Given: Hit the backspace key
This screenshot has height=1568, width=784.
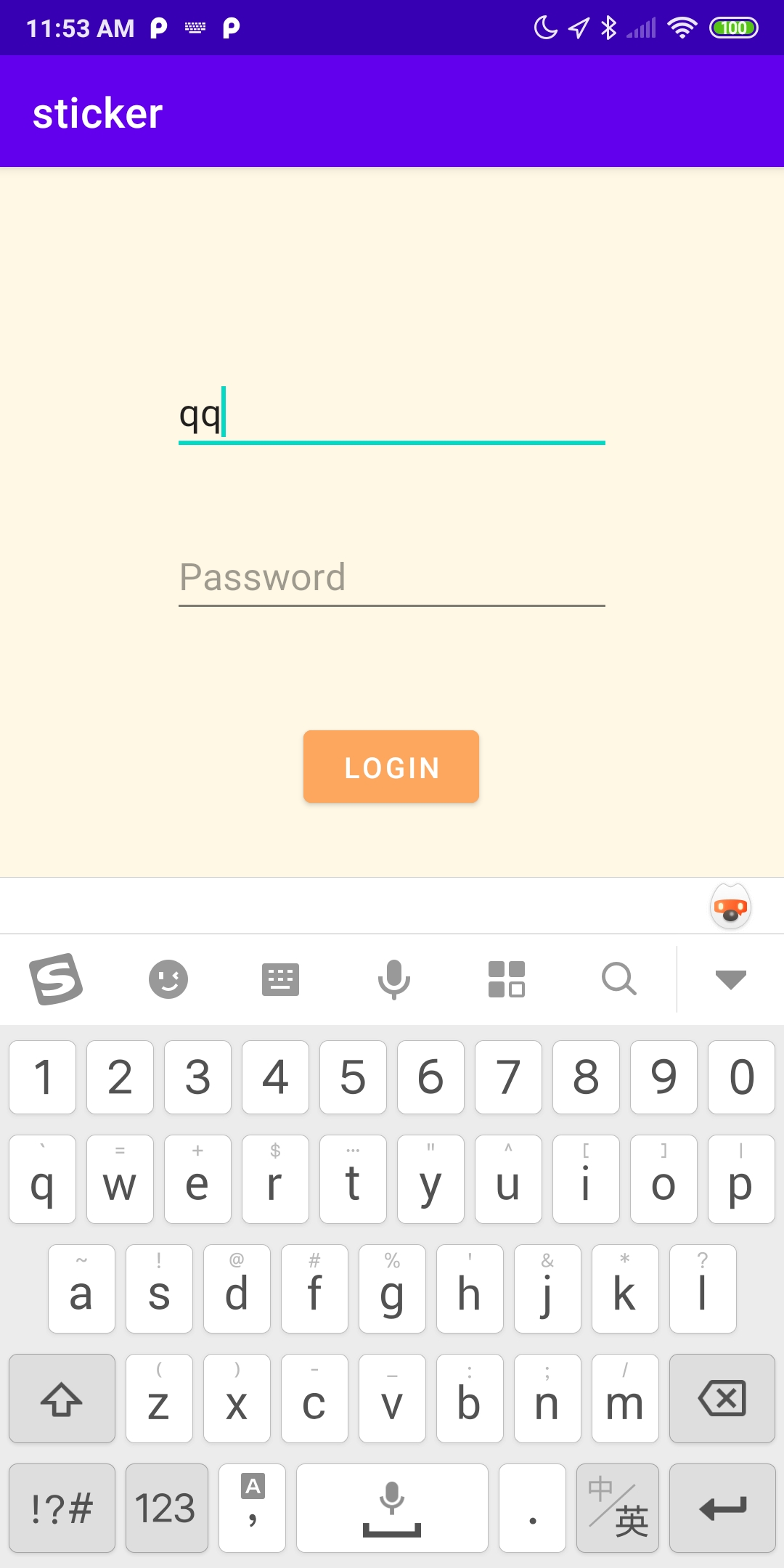Looking at the screenshot, I should point(722,1398).
